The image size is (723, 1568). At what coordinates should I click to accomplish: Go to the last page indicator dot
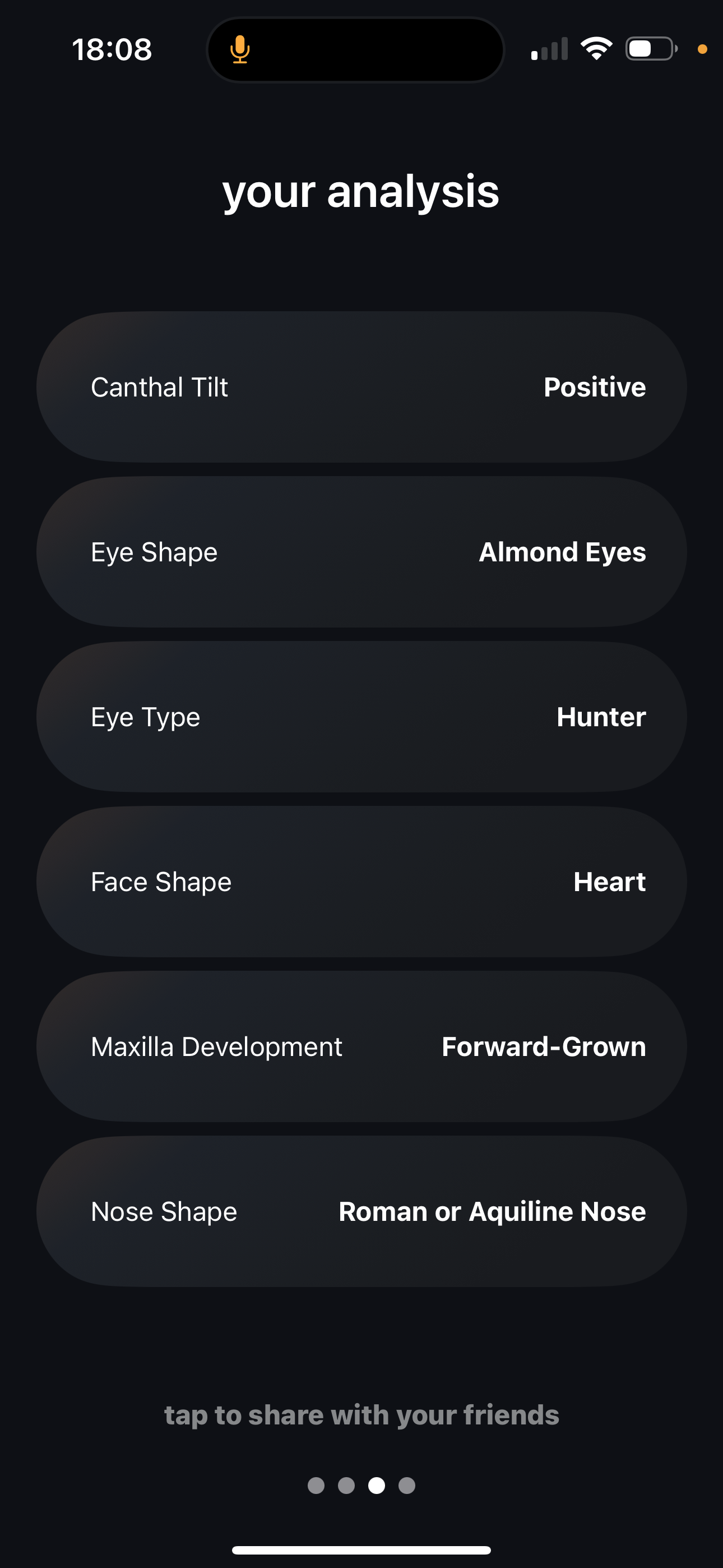(407, 1485)
